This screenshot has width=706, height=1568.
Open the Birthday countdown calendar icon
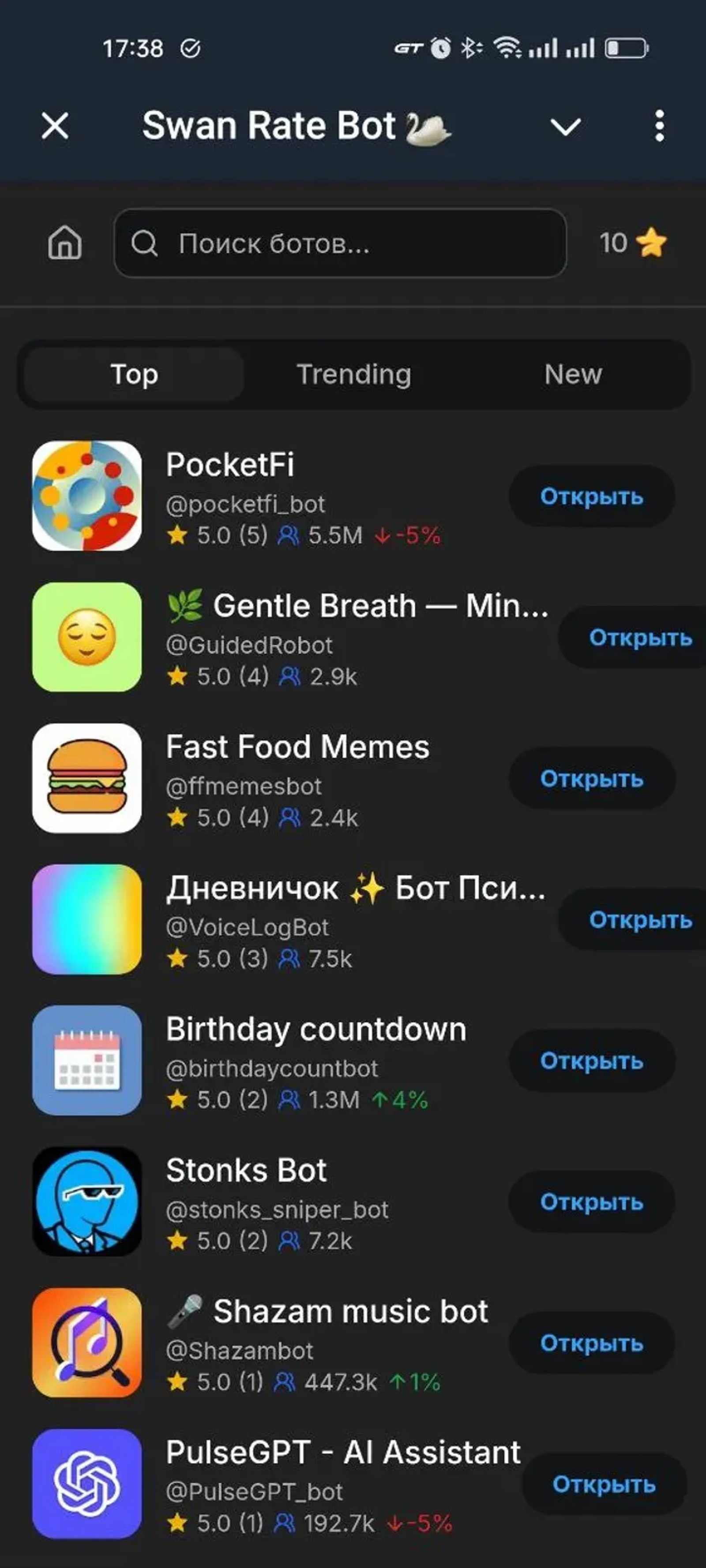pos(87,1061)
